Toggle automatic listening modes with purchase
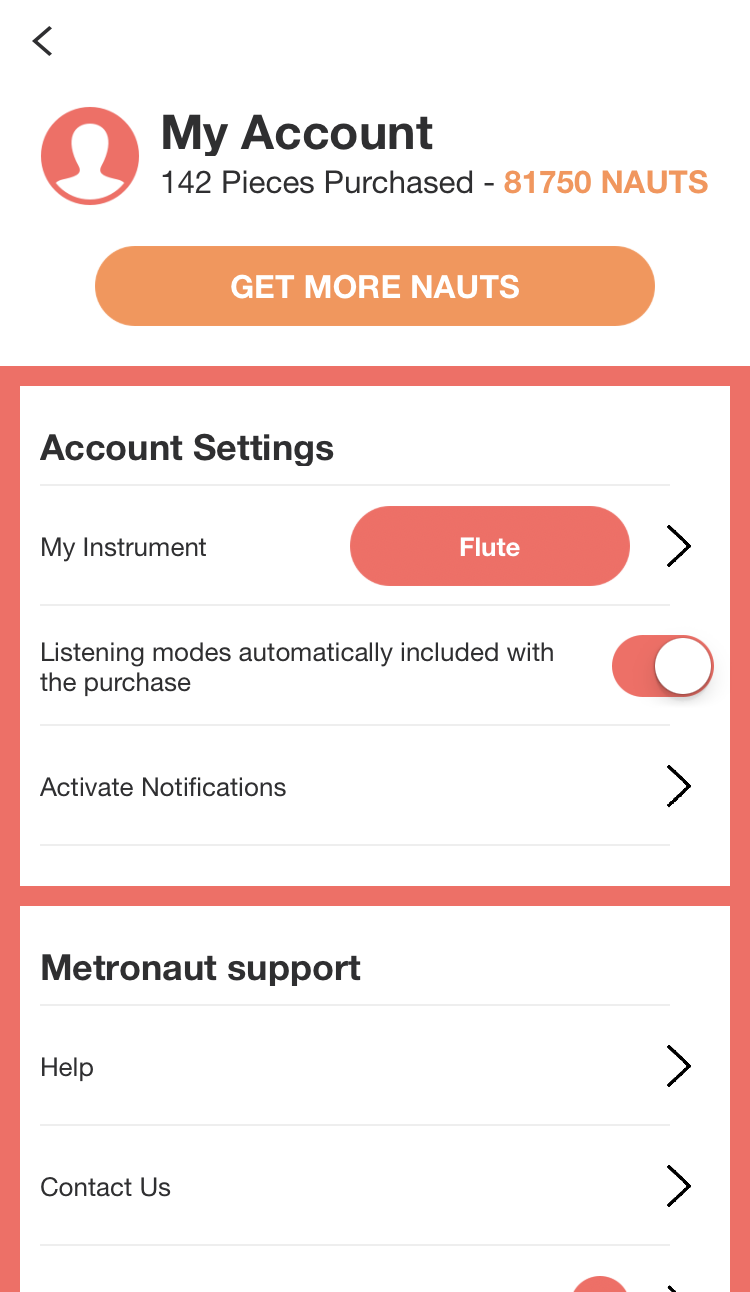Screen dimensions: 750x1292 tap(661, 667)
